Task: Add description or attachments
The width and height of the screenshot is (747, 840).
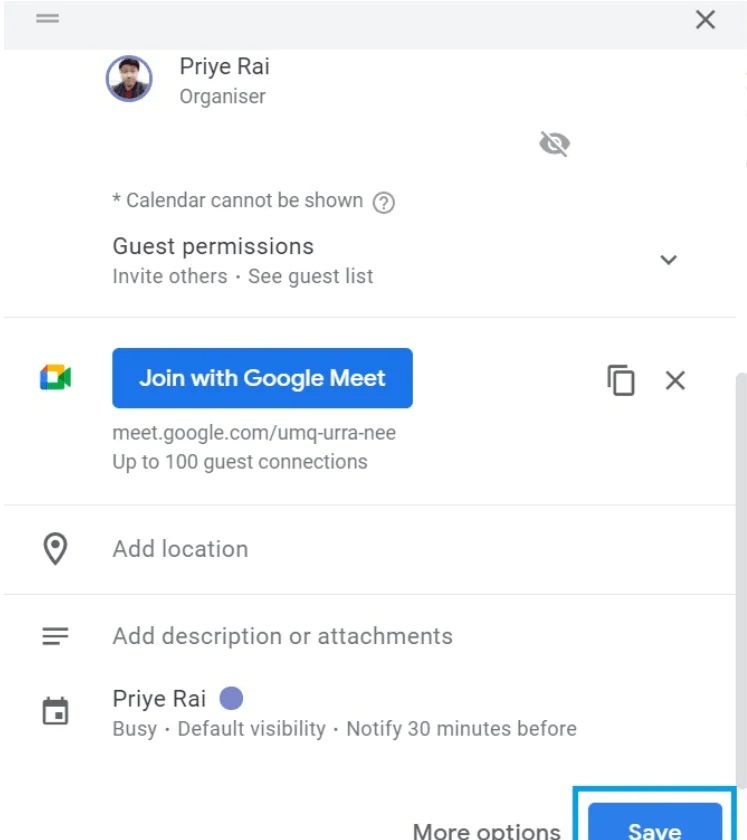Action: [x=282, y=636]
